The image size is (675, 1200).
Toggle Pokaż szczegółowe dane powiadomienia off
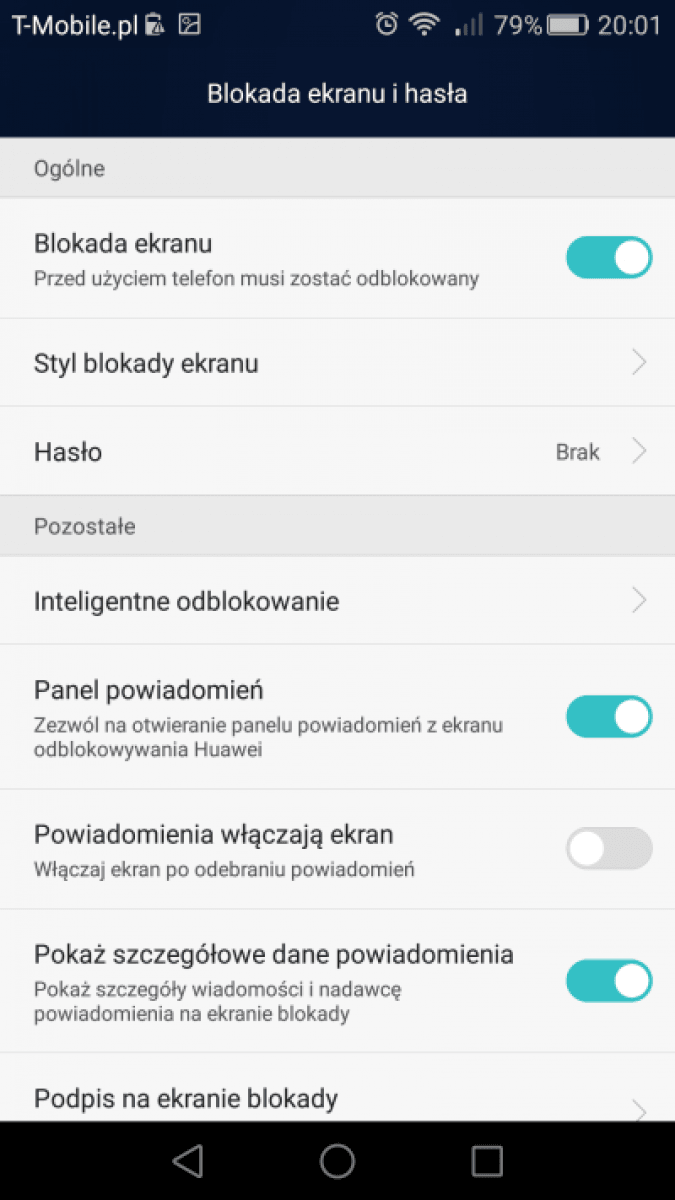point(609,981)
